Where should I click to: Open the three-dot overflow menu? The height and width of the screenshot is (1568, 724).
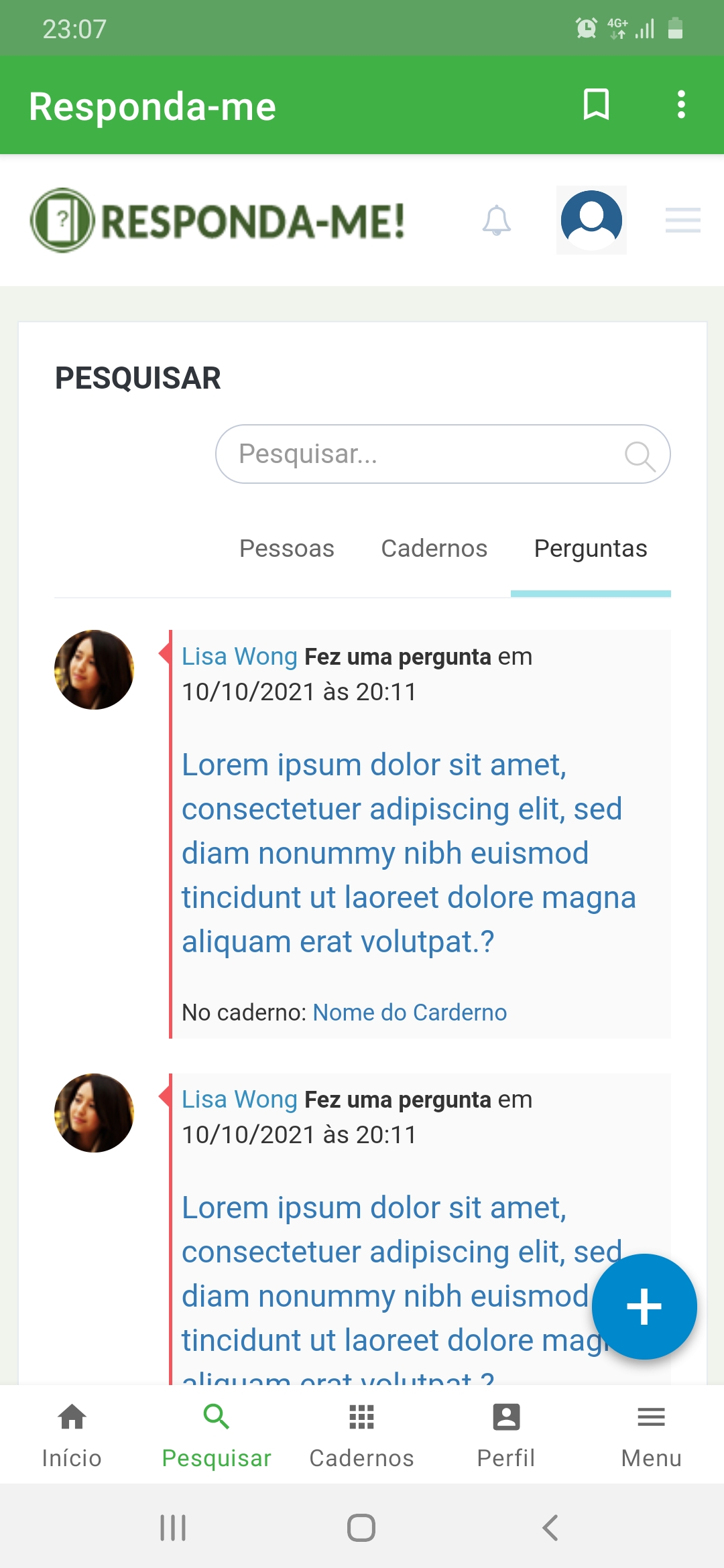[x=681, y=105]
